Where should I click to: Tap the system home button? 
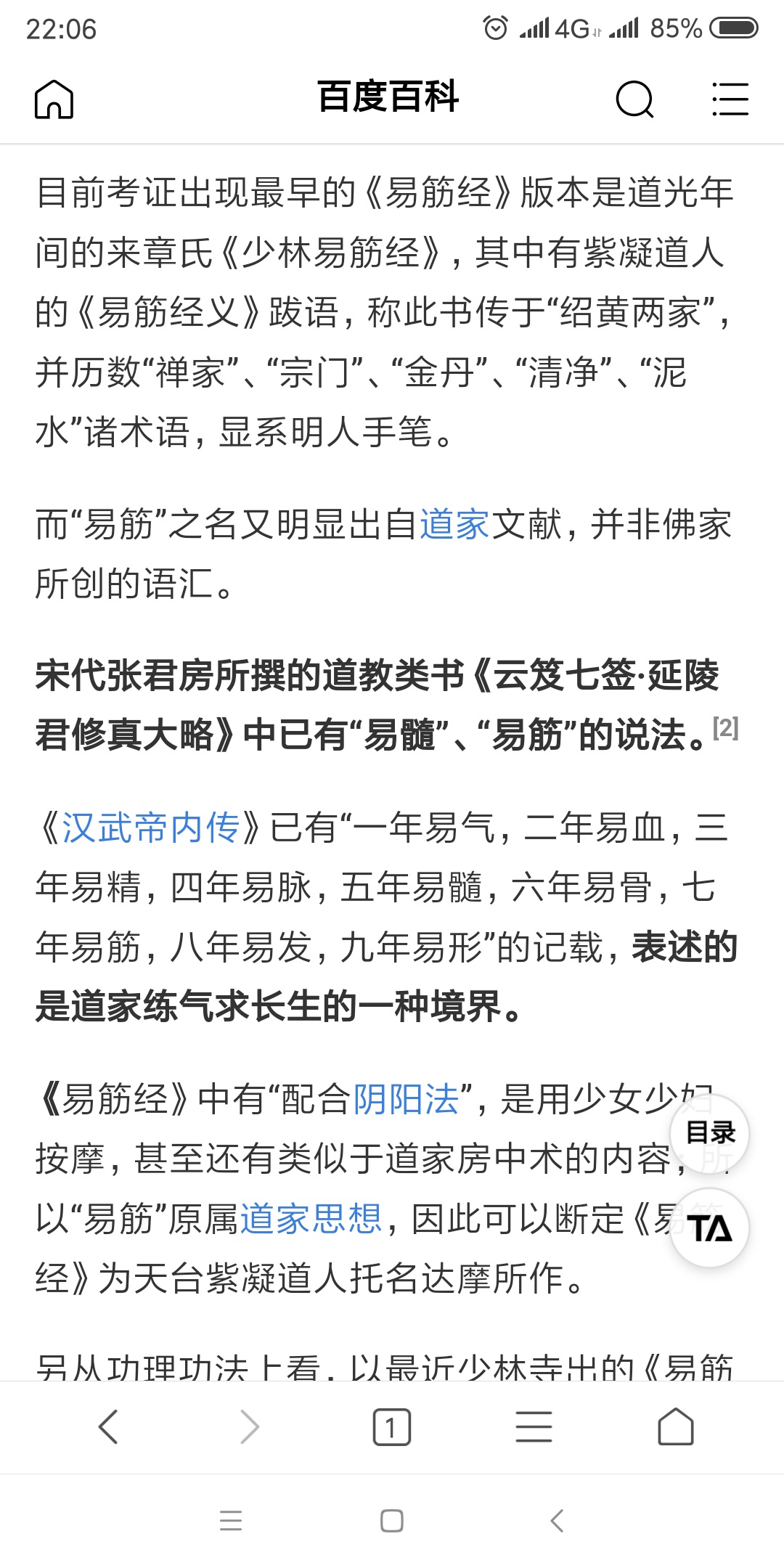click(392, 1521)
